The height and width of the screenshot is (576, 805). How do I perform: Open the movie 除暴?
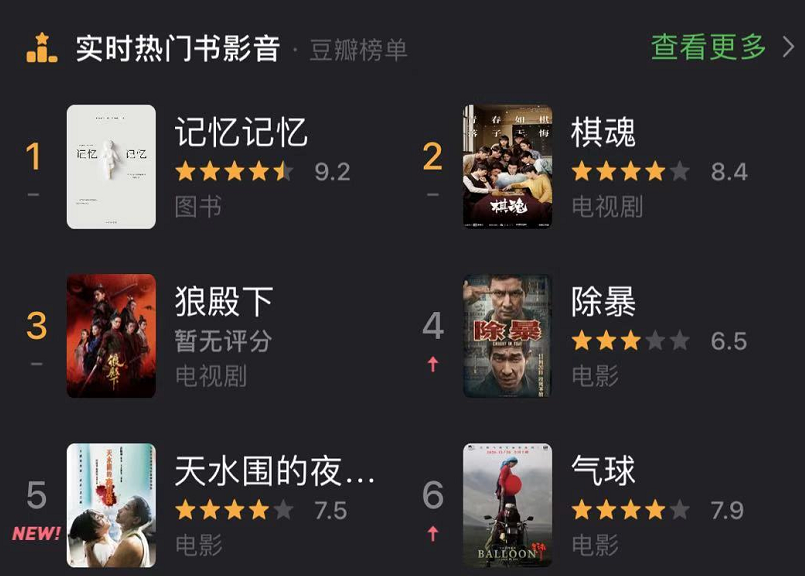(603, 302)
